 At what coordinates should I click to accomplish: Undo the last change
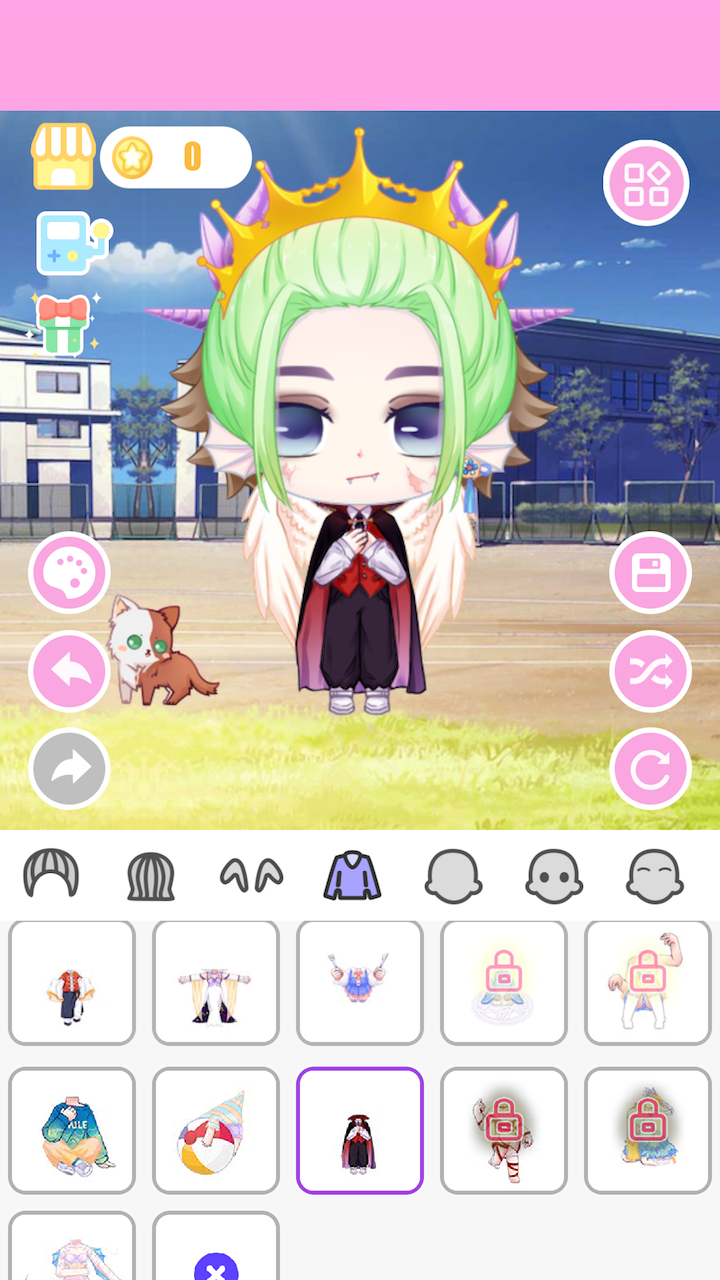69,671
